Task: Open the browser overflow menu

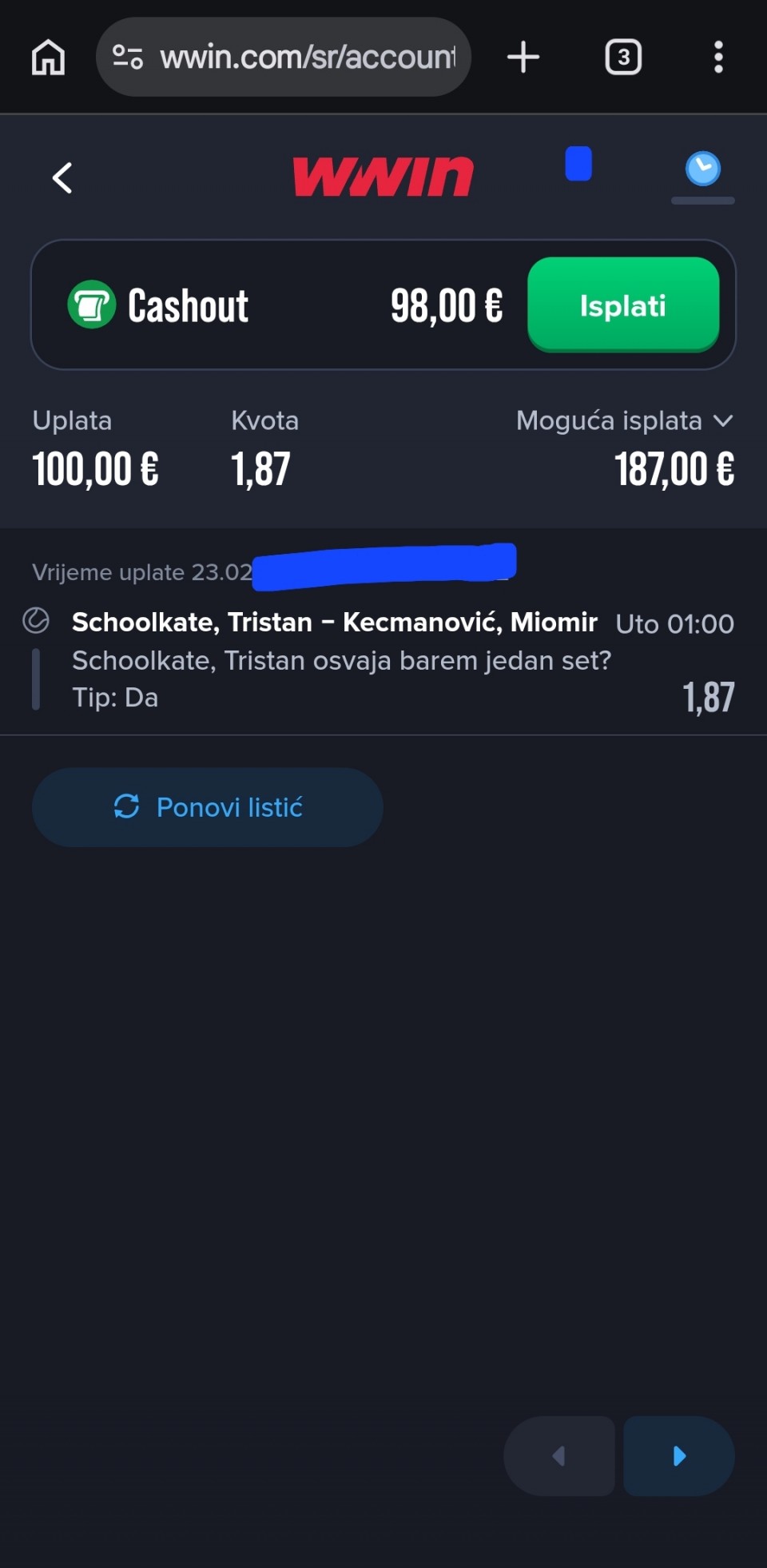Action: pyautogui.click(x=718, y=58)
